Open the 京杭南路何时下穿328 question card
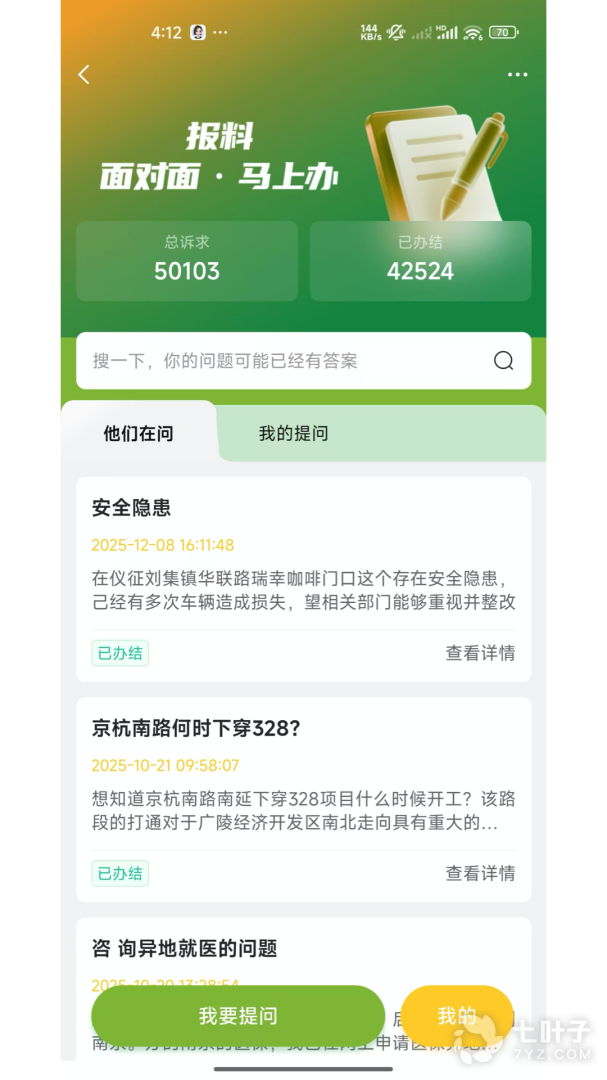 point(303,780)
